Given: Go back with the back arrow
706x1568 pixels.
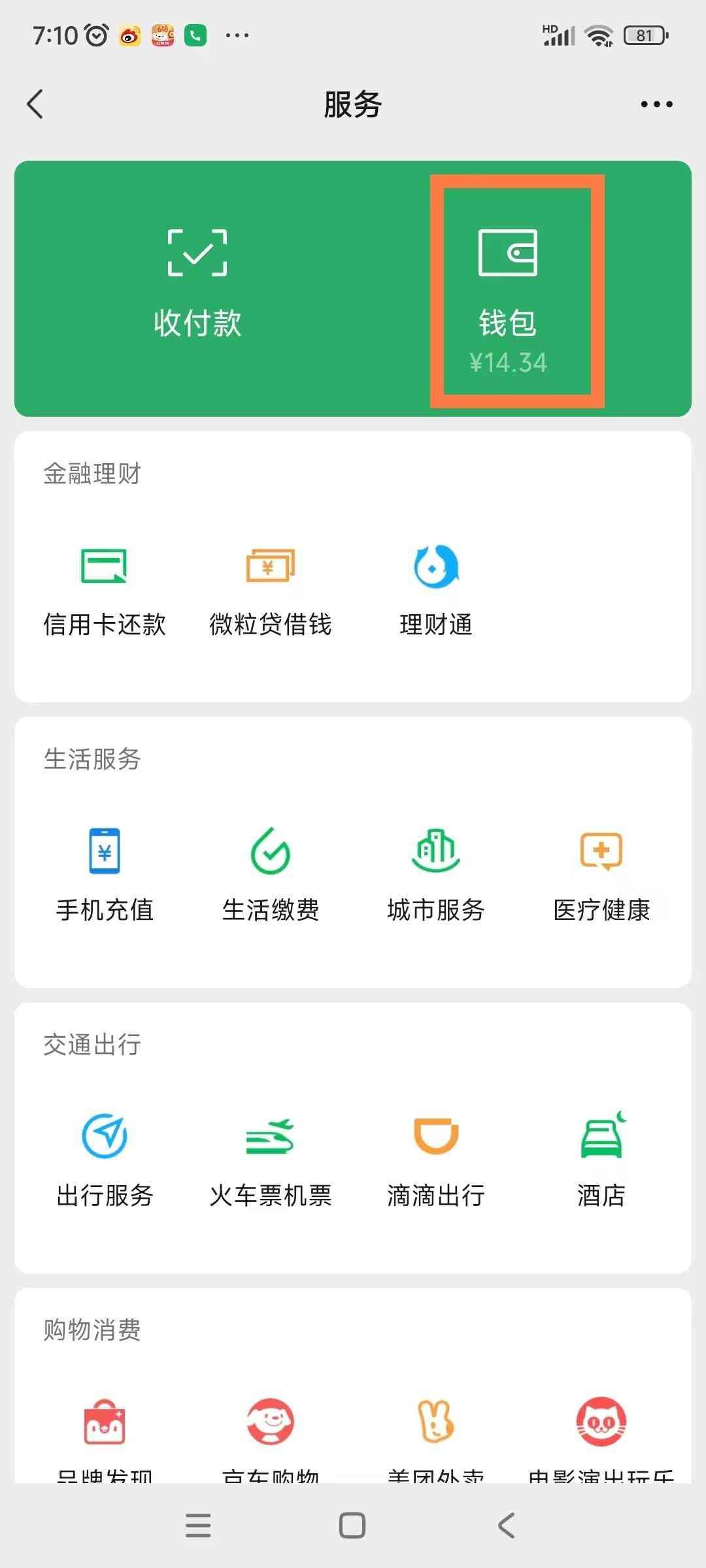Looking at the screenshot, I should click(36, 103).
